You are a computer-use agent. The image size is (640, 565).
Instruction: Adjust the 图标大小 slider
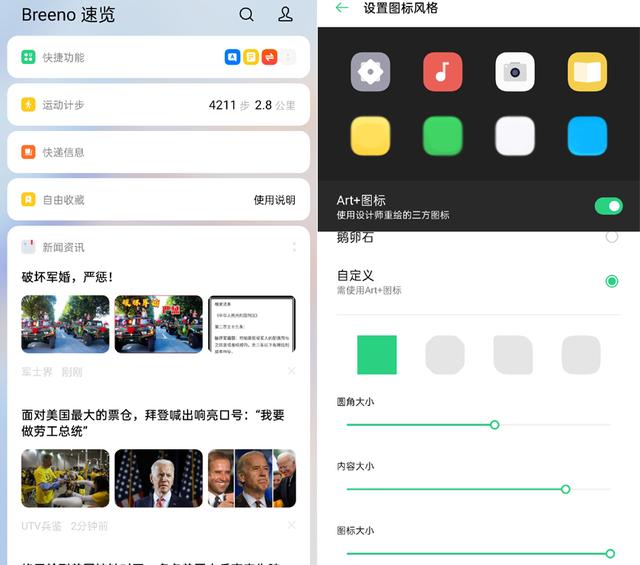(x=609, y=553)
